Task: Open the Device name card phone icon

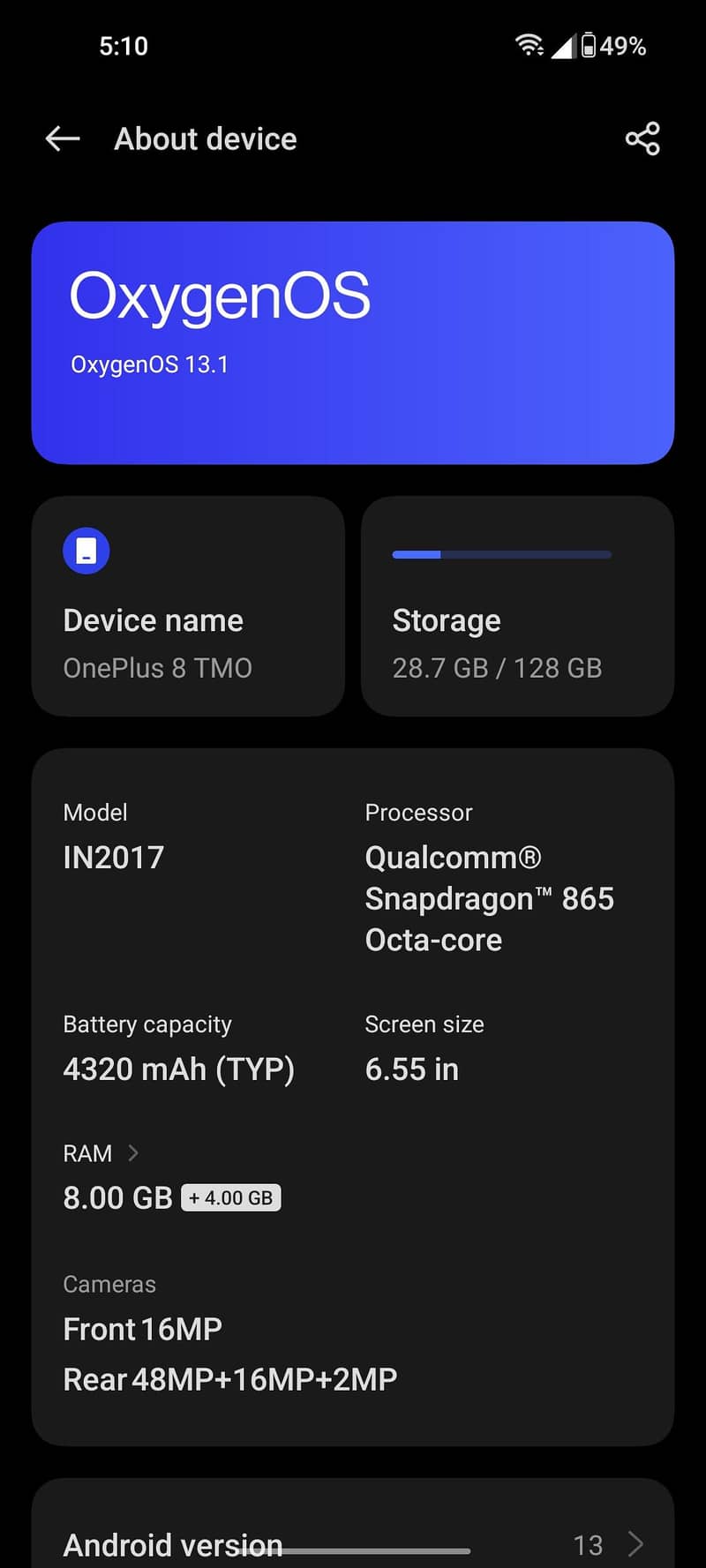Action: point(86,550)
